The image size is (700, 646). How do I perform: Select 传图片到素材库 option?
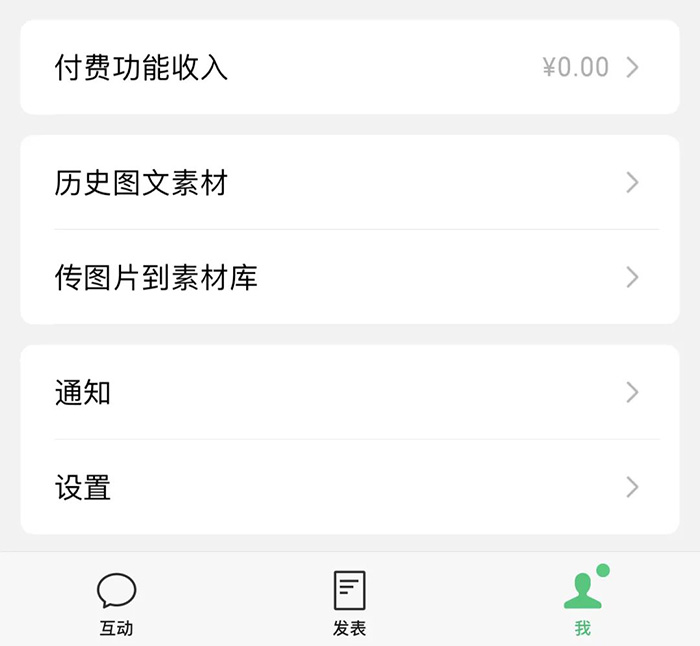tap(349, 277)
